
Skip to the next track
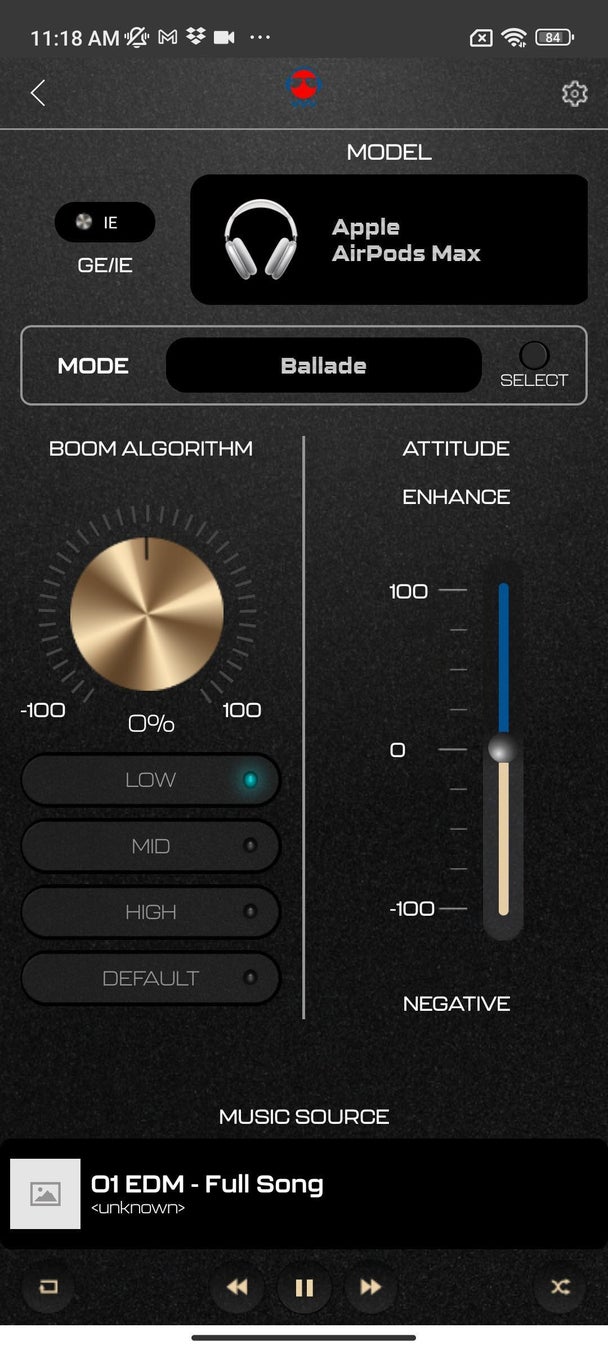(x=370, y=1287)
